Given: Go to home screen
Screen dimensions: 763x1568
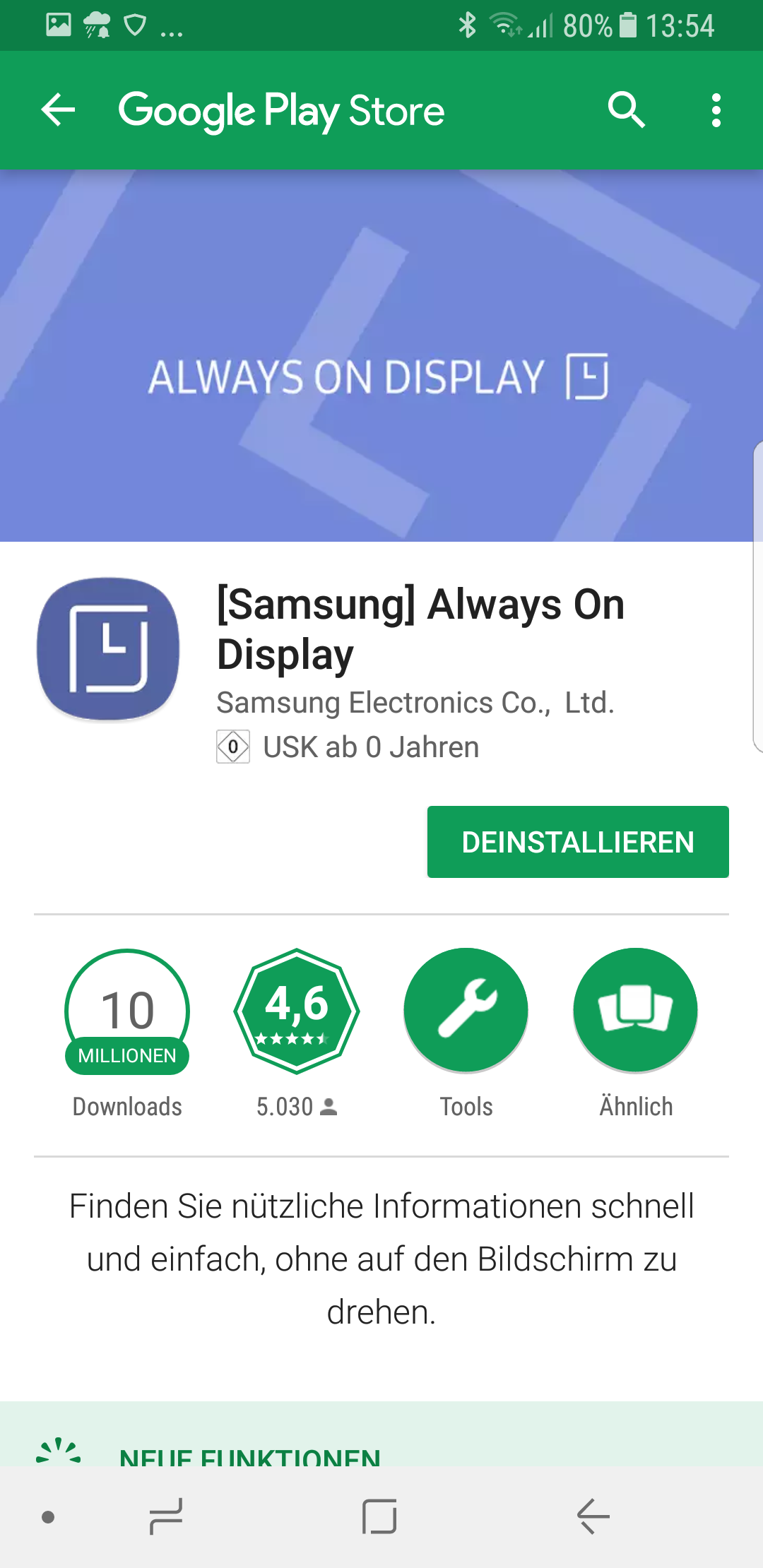Looking at the screenshot, I should [x=379, y=1516].
